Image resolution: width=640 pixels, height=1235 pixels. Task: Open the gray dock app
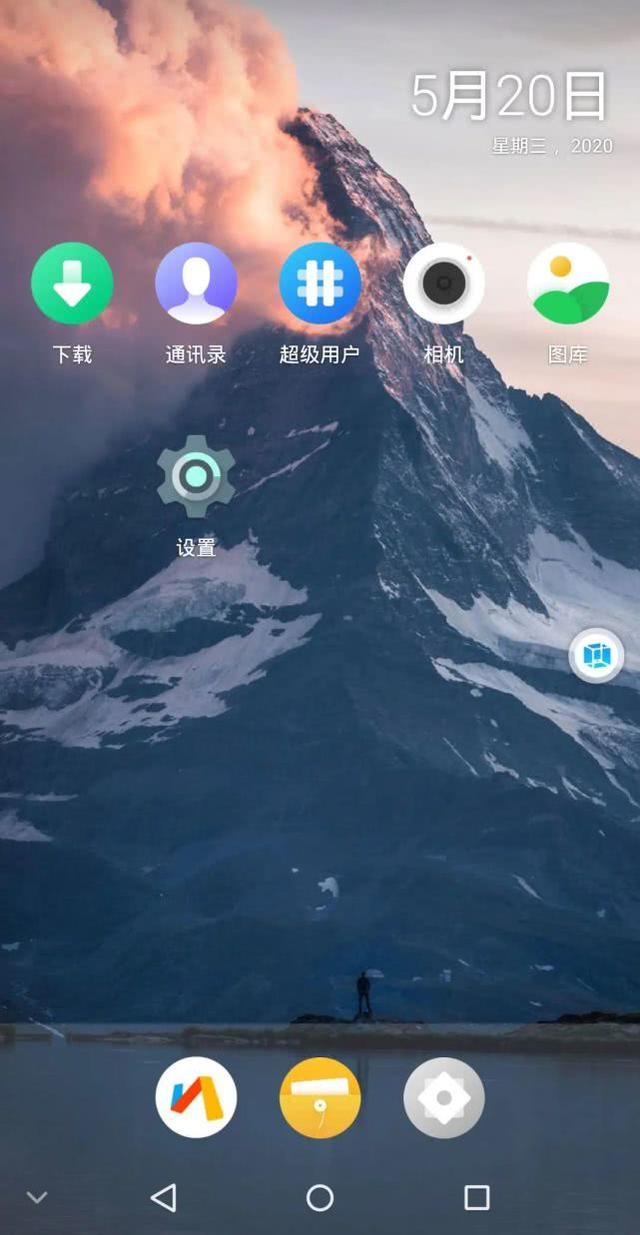click(x=444, y=1097)
